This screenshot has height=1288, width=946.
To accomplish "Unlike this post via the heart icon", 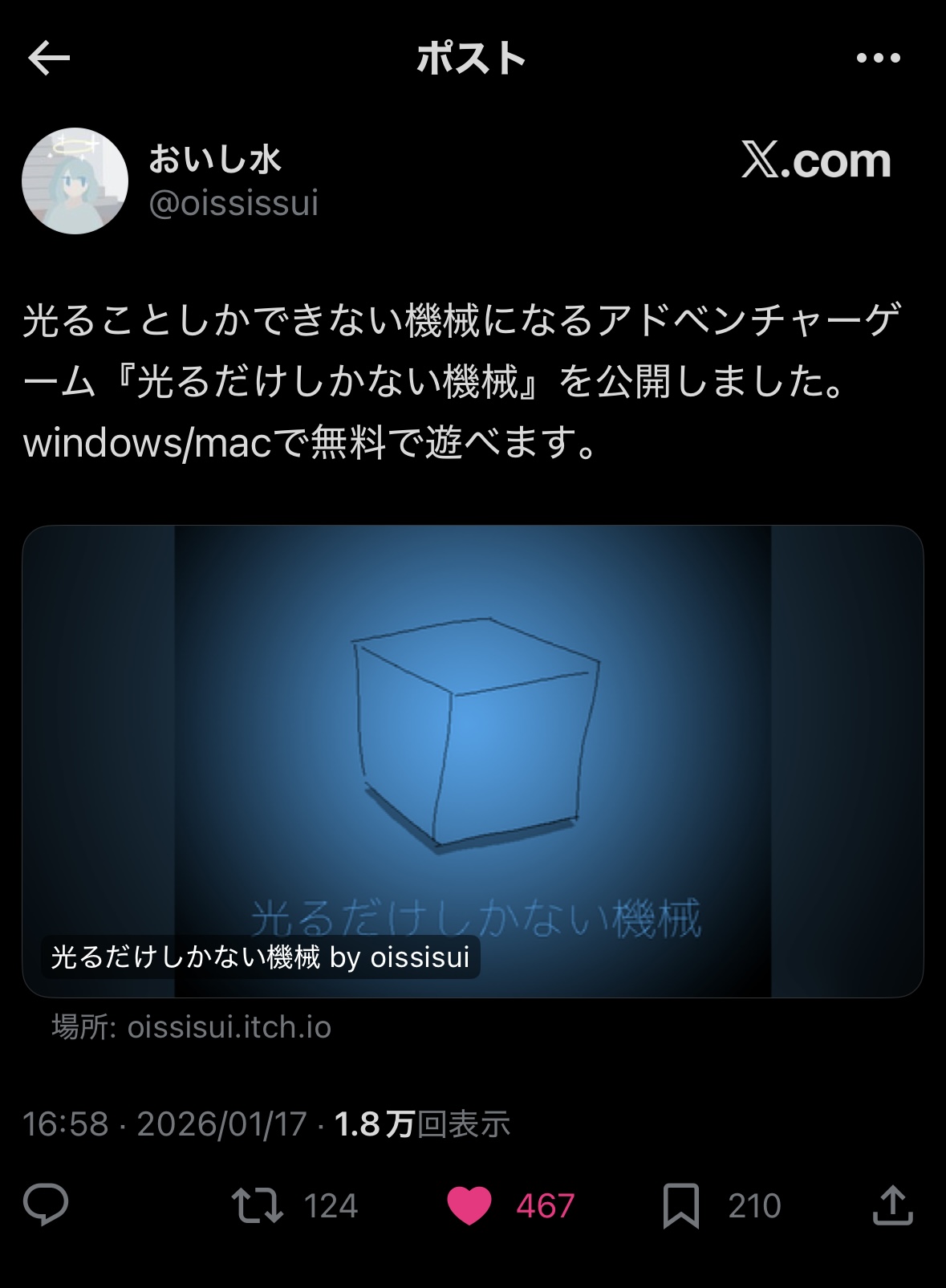I will 469,1205.
